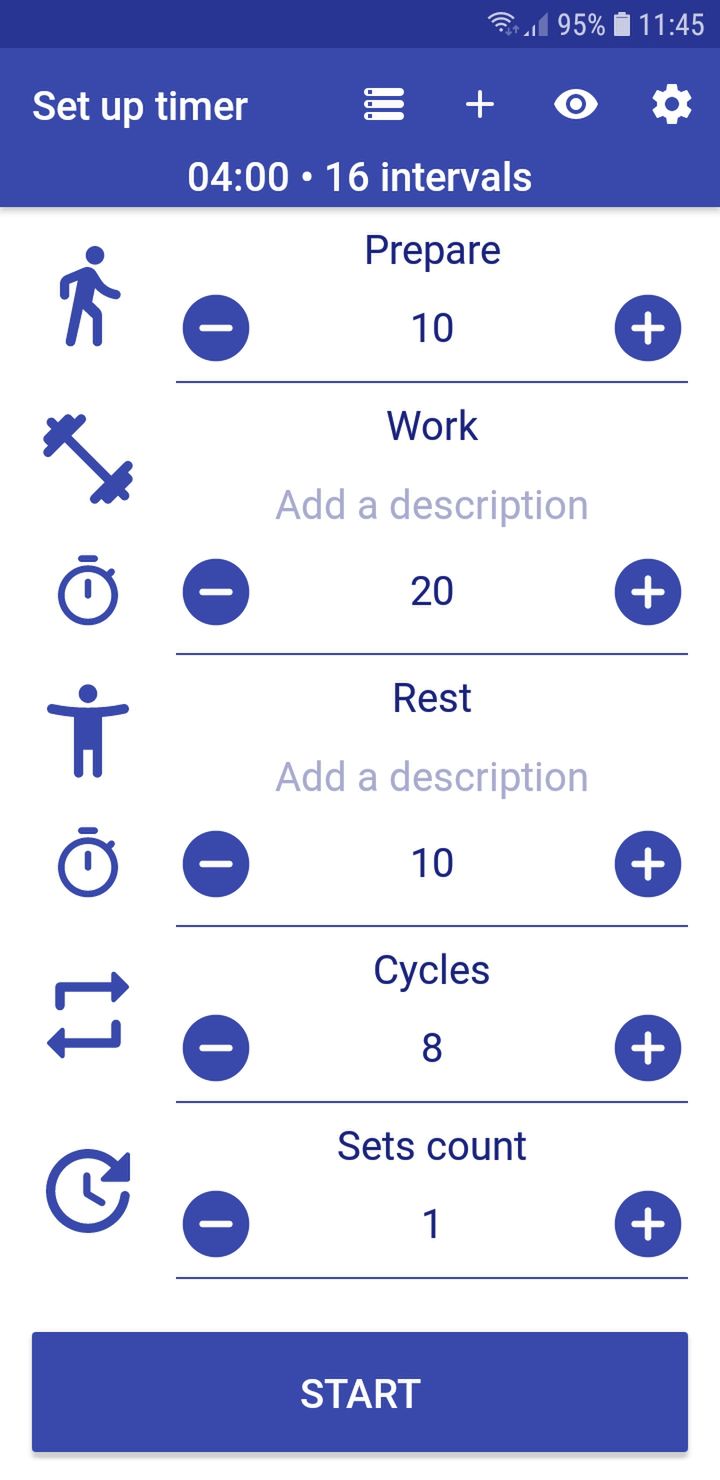Tap the plus icon in the app bar
This screenshot has width=720, height=1480.
[x=480, y=105]
